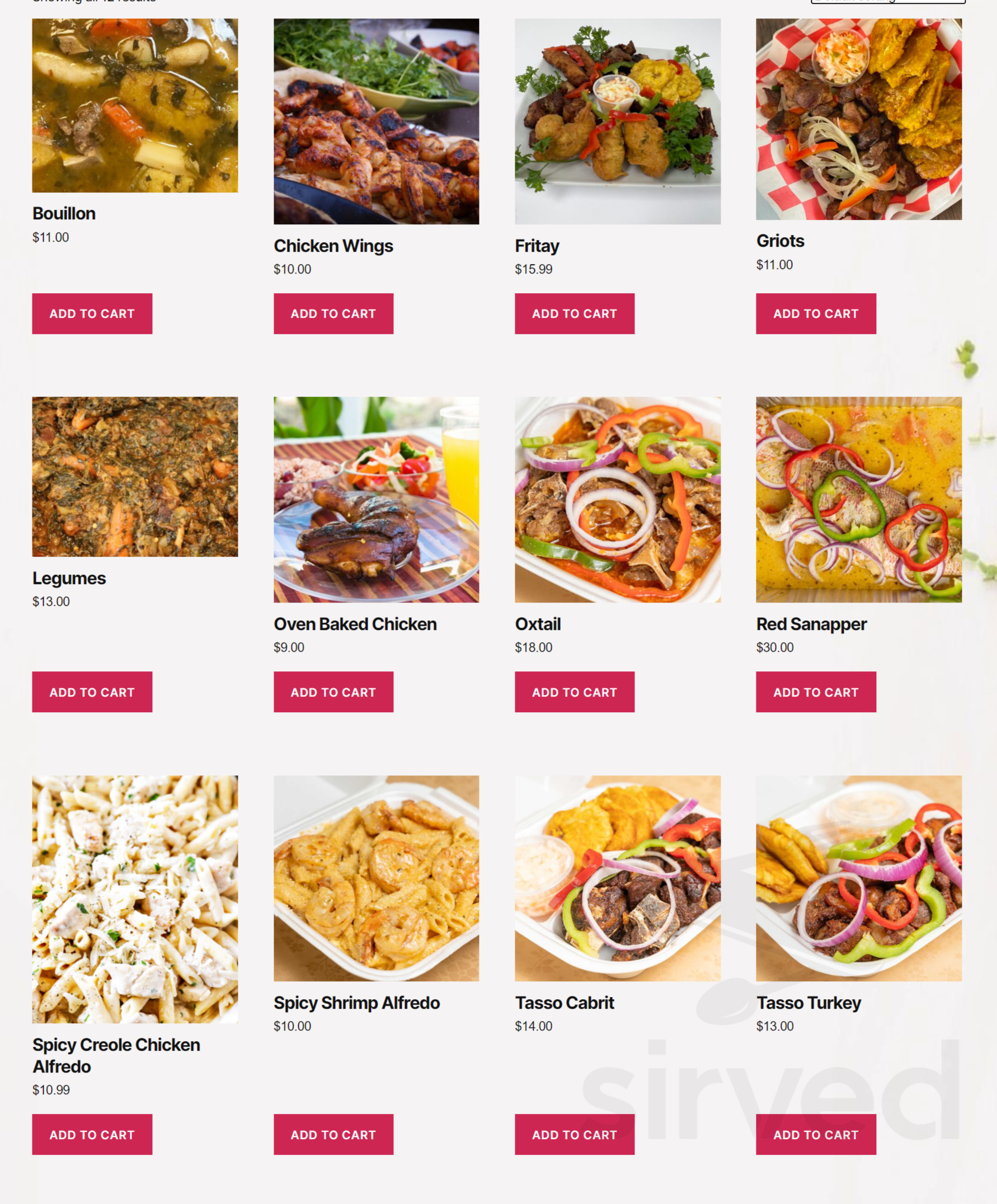Open the Griots product page

780,241
